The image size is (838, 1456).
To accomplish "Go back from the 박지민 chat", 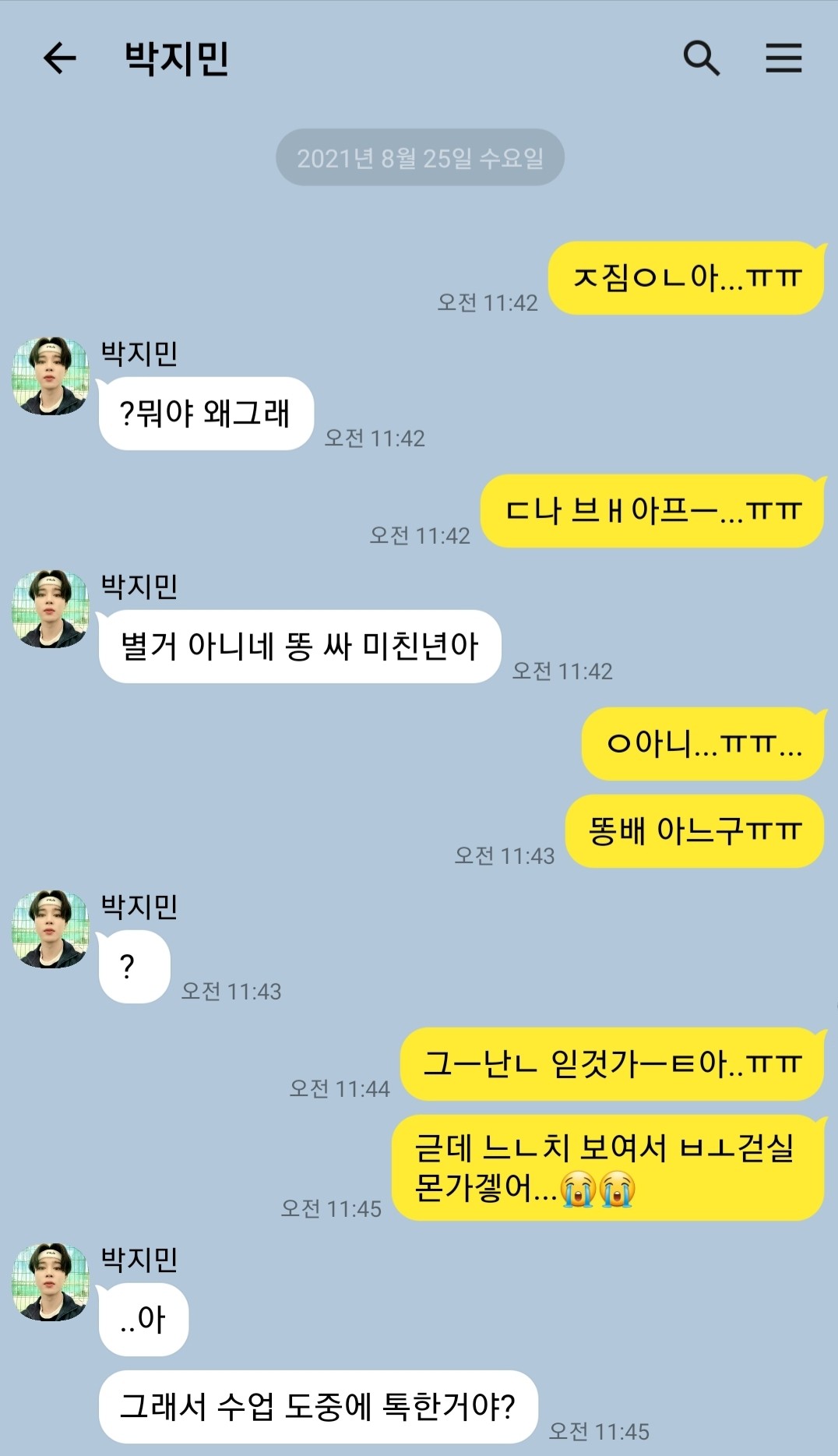I will coord(59,58).
